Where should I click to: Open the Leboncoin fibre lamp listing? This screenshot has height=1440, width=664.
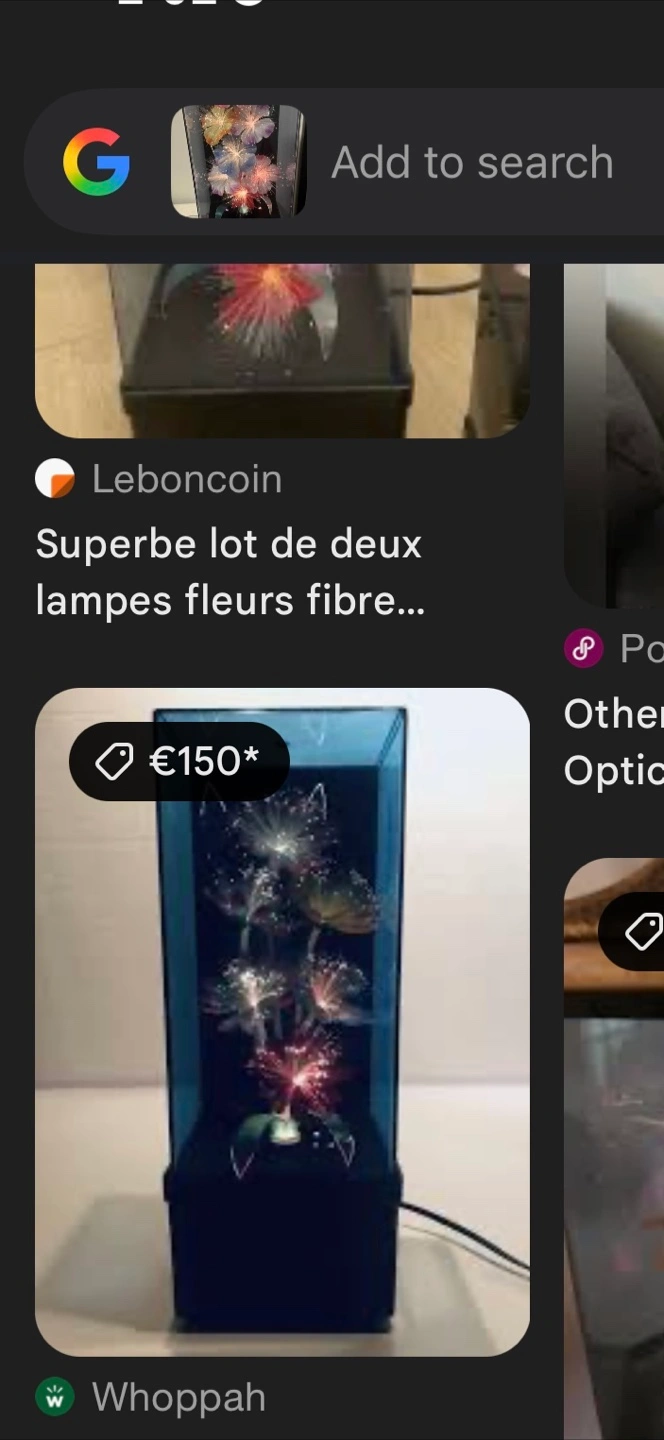[x=282, y=350]
